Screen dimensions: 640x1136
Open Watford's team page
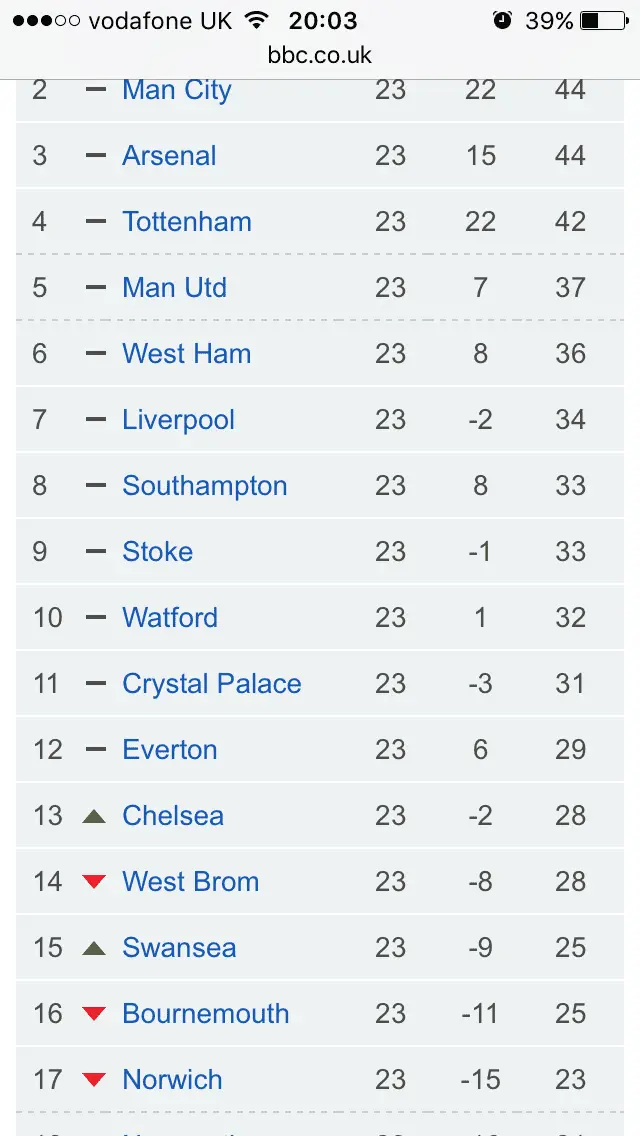click(169, 618)
